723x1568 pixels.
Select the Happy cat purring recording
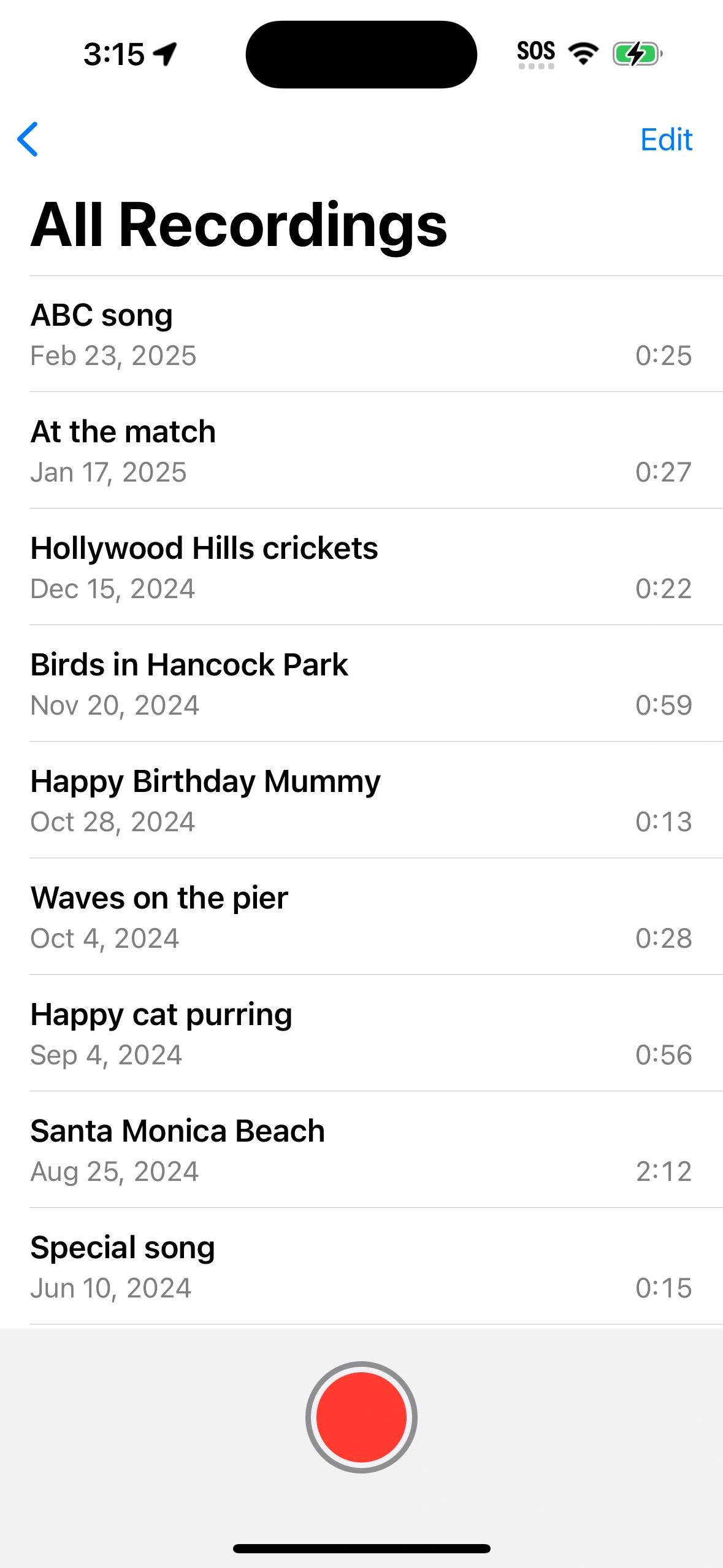point(361,1034)
